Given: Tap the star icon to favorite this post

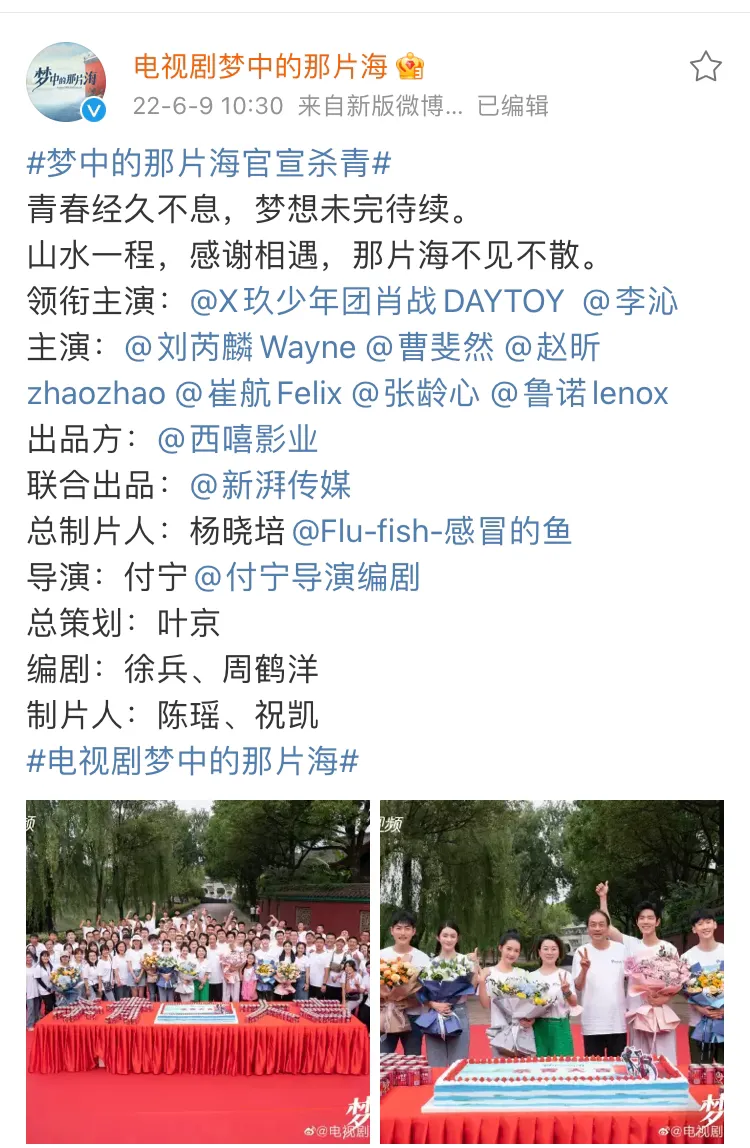Looking at the screenshot, I should pyautogui.click(x=705, y=67).
